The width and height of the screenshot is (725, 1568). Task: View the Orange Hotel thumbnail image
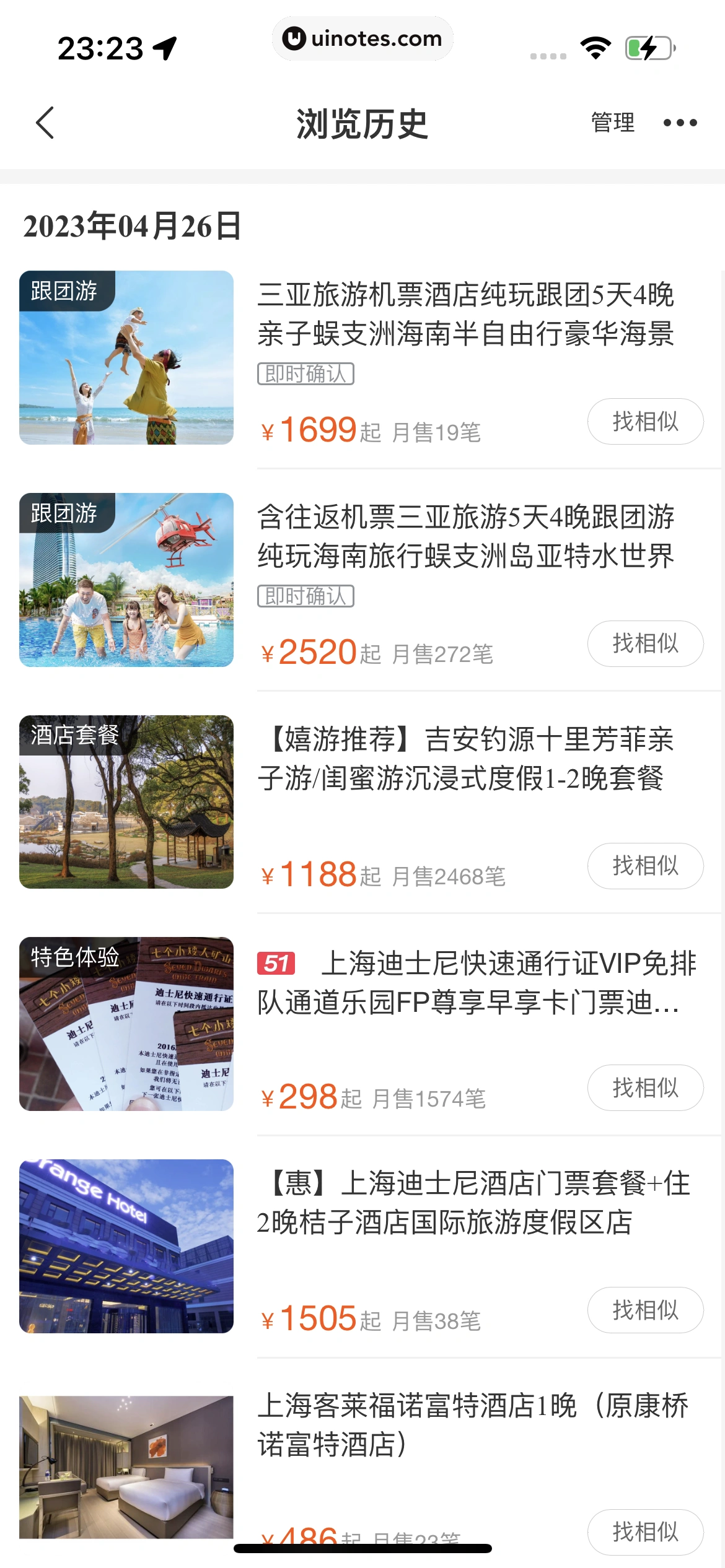pos(126,1246)
